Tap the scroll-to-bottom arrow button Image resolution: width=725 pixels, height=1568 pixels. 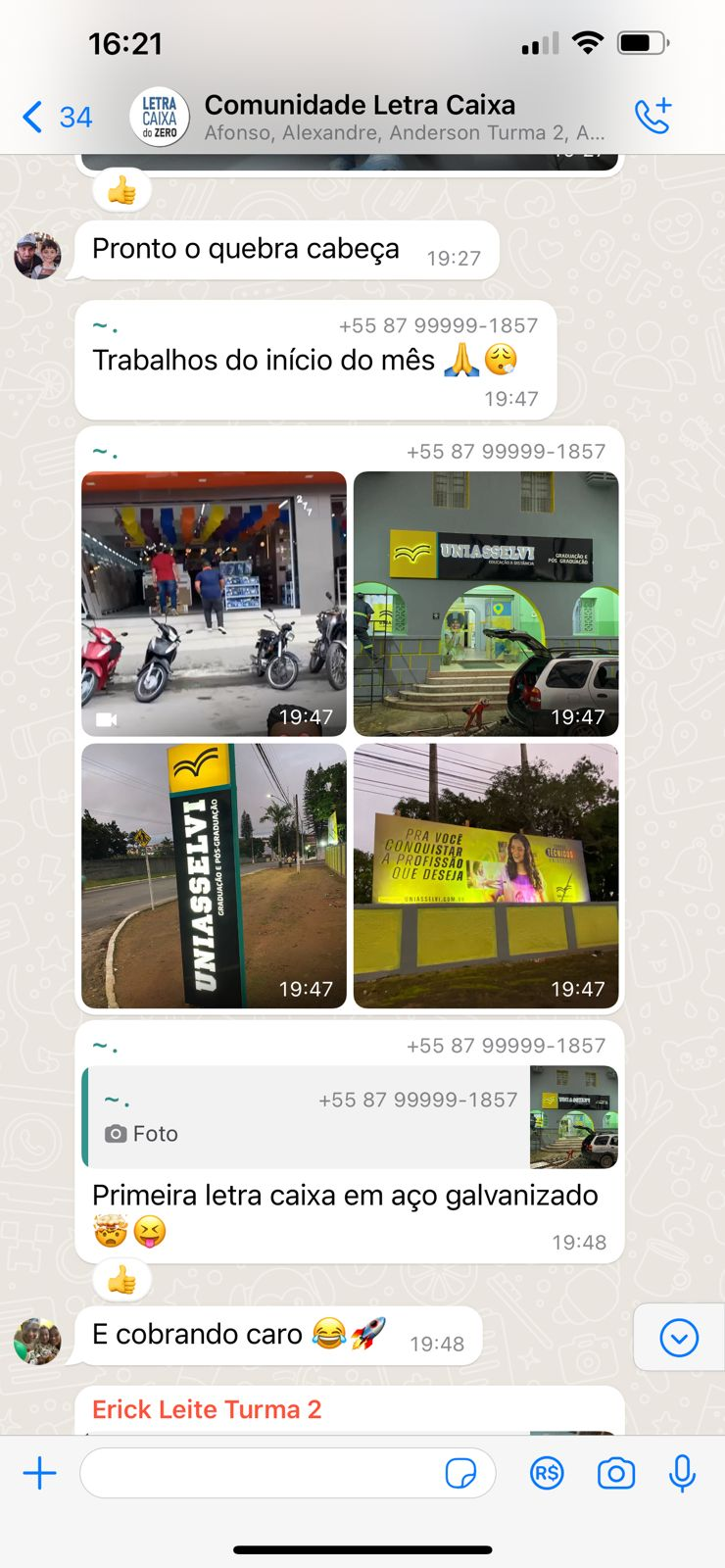click(x=679, y=1337)
